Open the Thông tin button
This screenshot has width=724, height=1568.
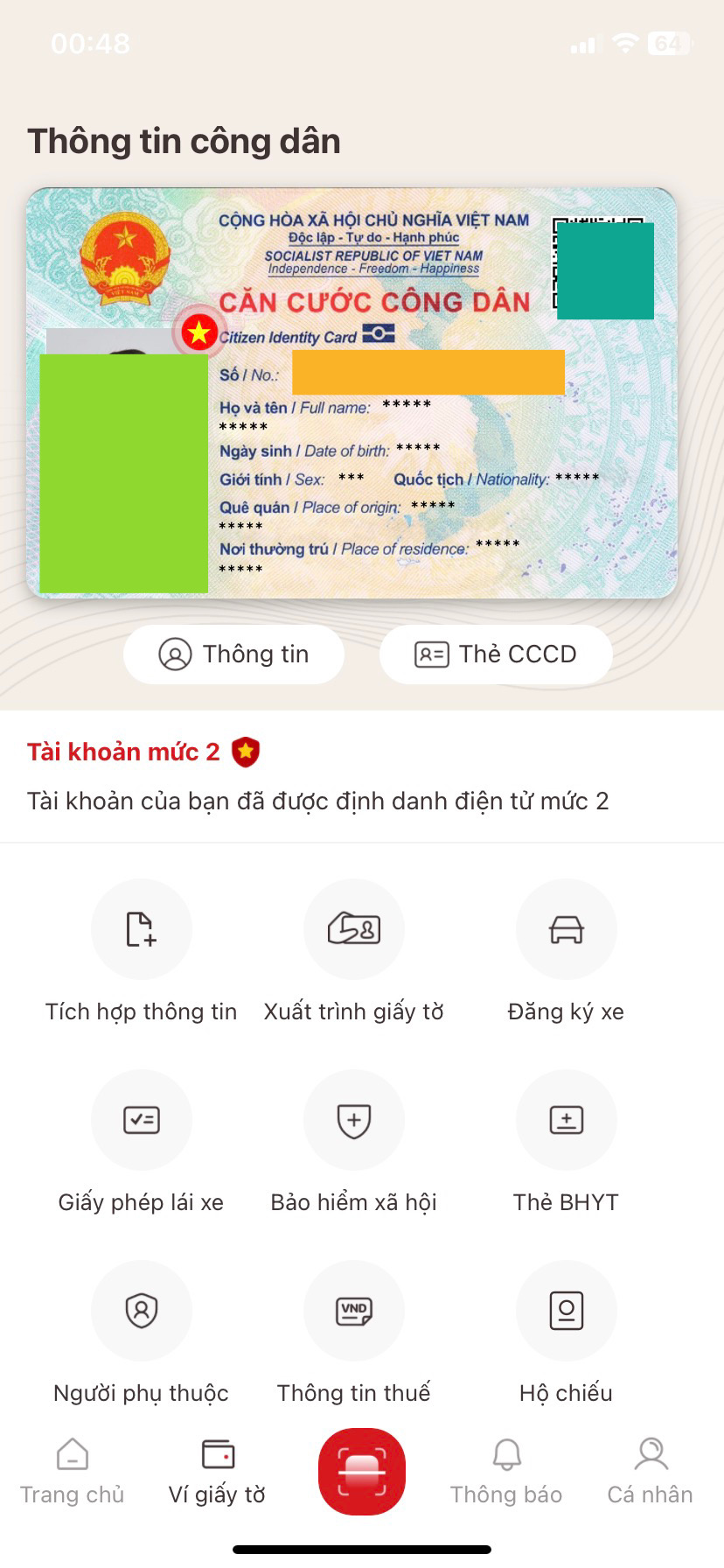click(x=233, y=654)
